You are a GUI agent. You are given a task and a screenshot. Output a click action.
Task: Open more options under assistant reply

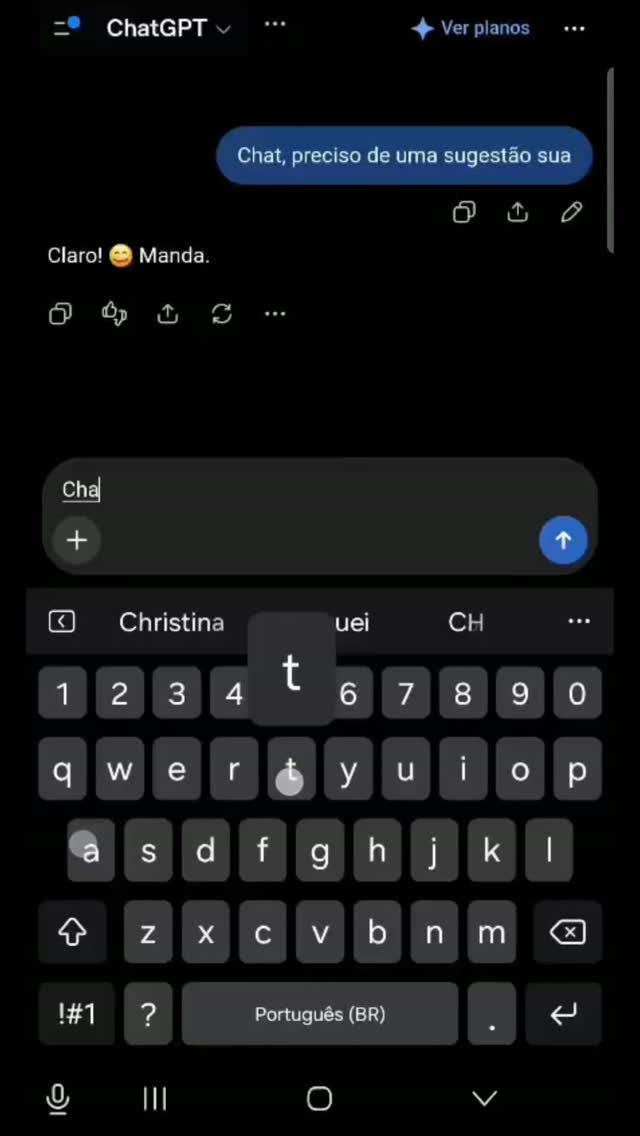coord(275,314)
